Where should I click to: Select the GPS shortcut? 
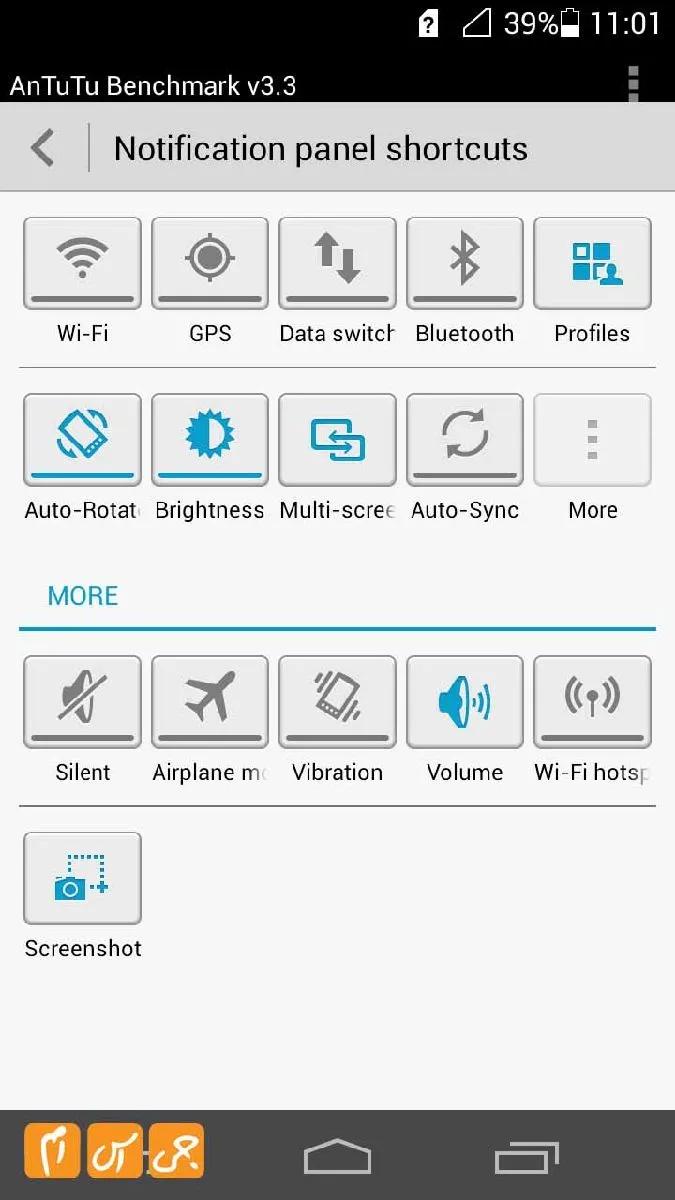[x=210, y=263]
